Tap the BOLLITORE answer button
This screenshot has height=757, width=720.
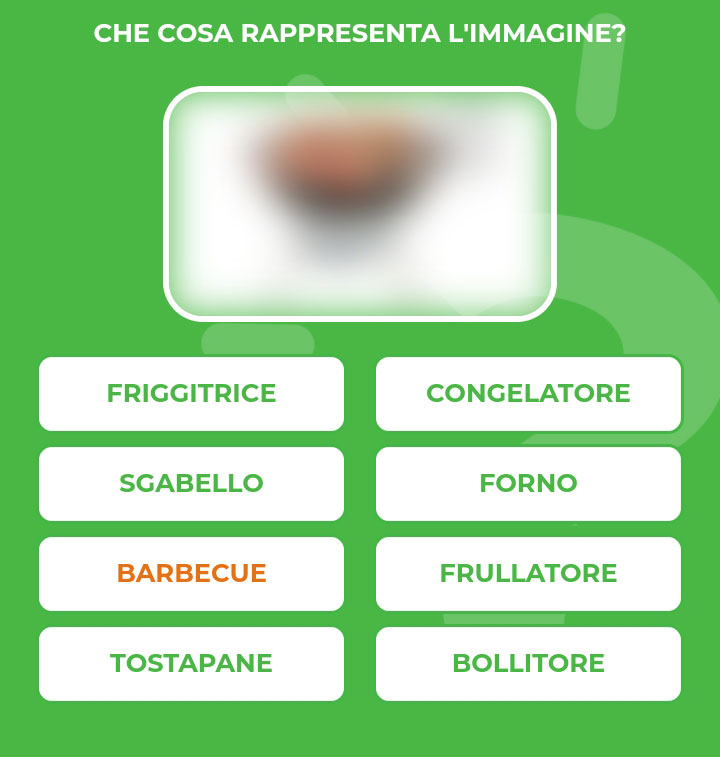[x=528, y=663]
